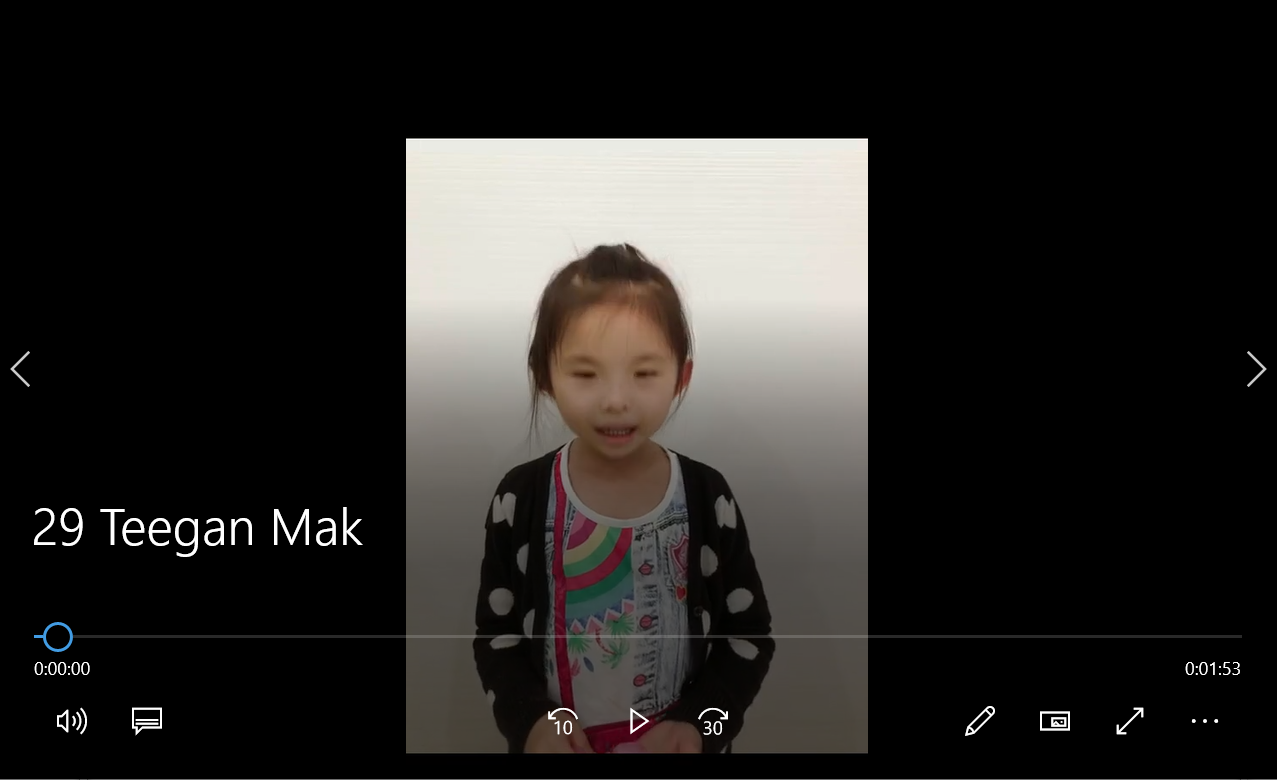Open the volume control
Screen dimensions: 1277x780
(72, 721)
